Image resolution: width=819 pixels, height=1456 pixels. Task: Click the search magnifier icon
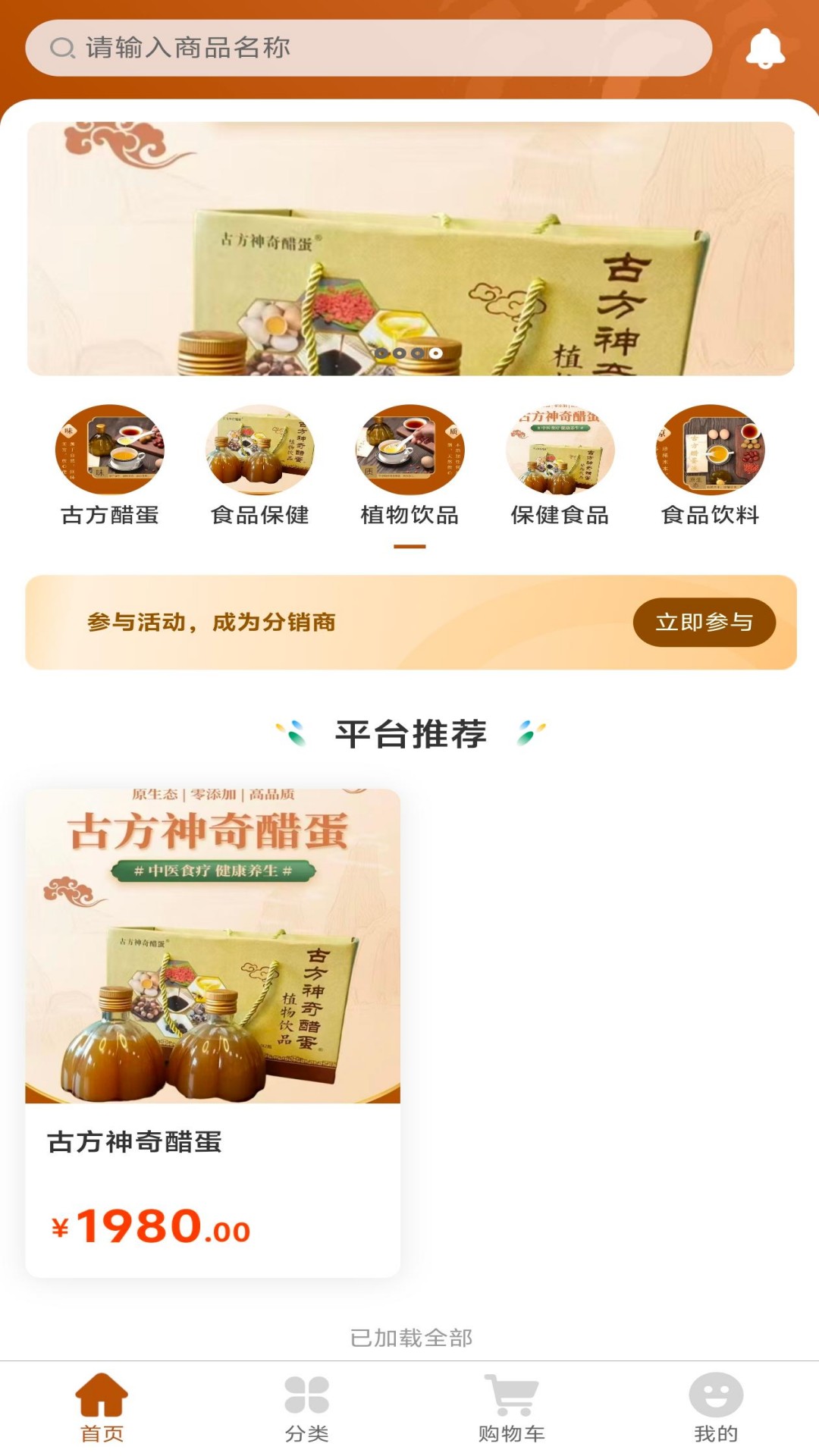(59, 49)
